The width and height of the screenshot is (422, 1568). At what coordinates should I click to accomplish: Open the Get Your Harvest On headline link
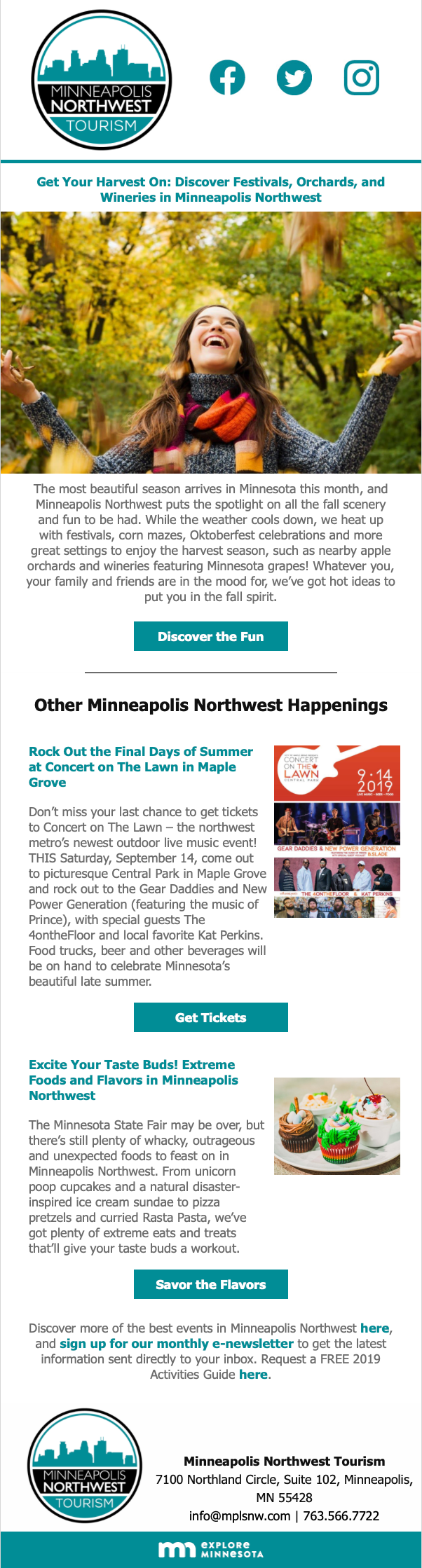pos(210,190)
